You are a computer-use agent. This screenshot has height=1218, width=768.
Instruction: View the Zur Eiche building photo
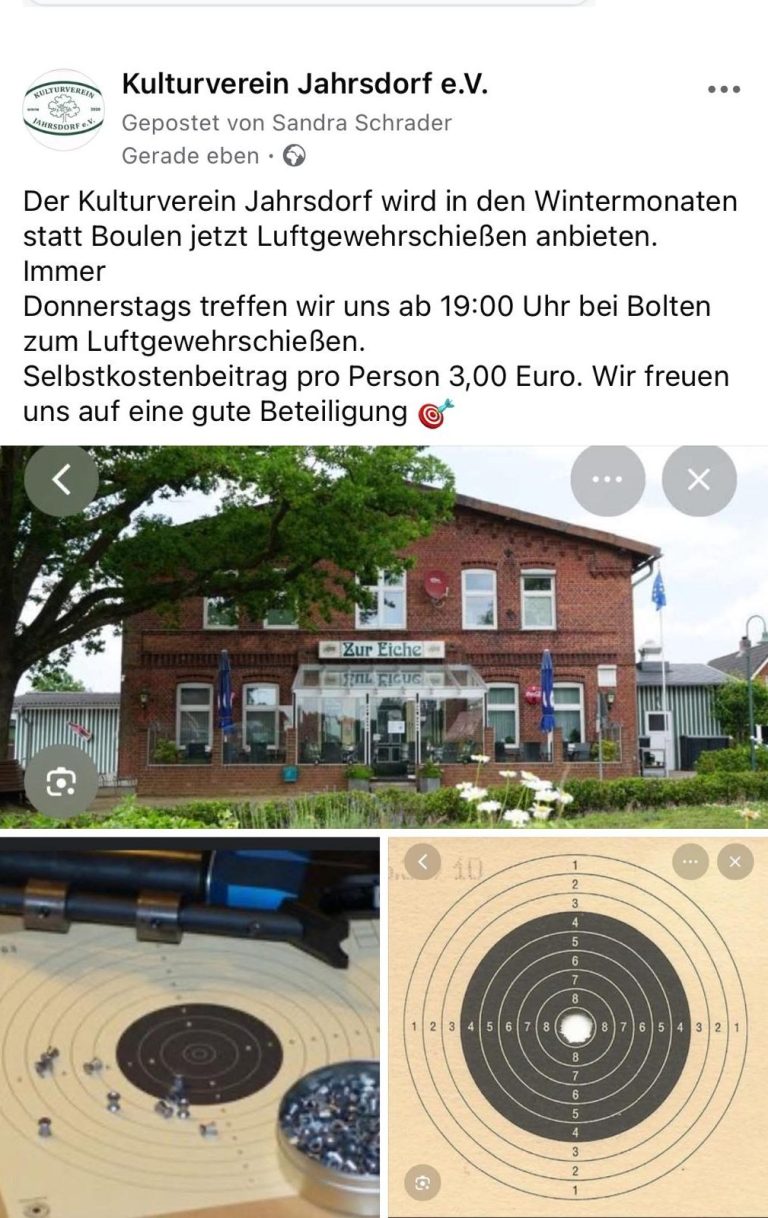(x=384, y=640)
